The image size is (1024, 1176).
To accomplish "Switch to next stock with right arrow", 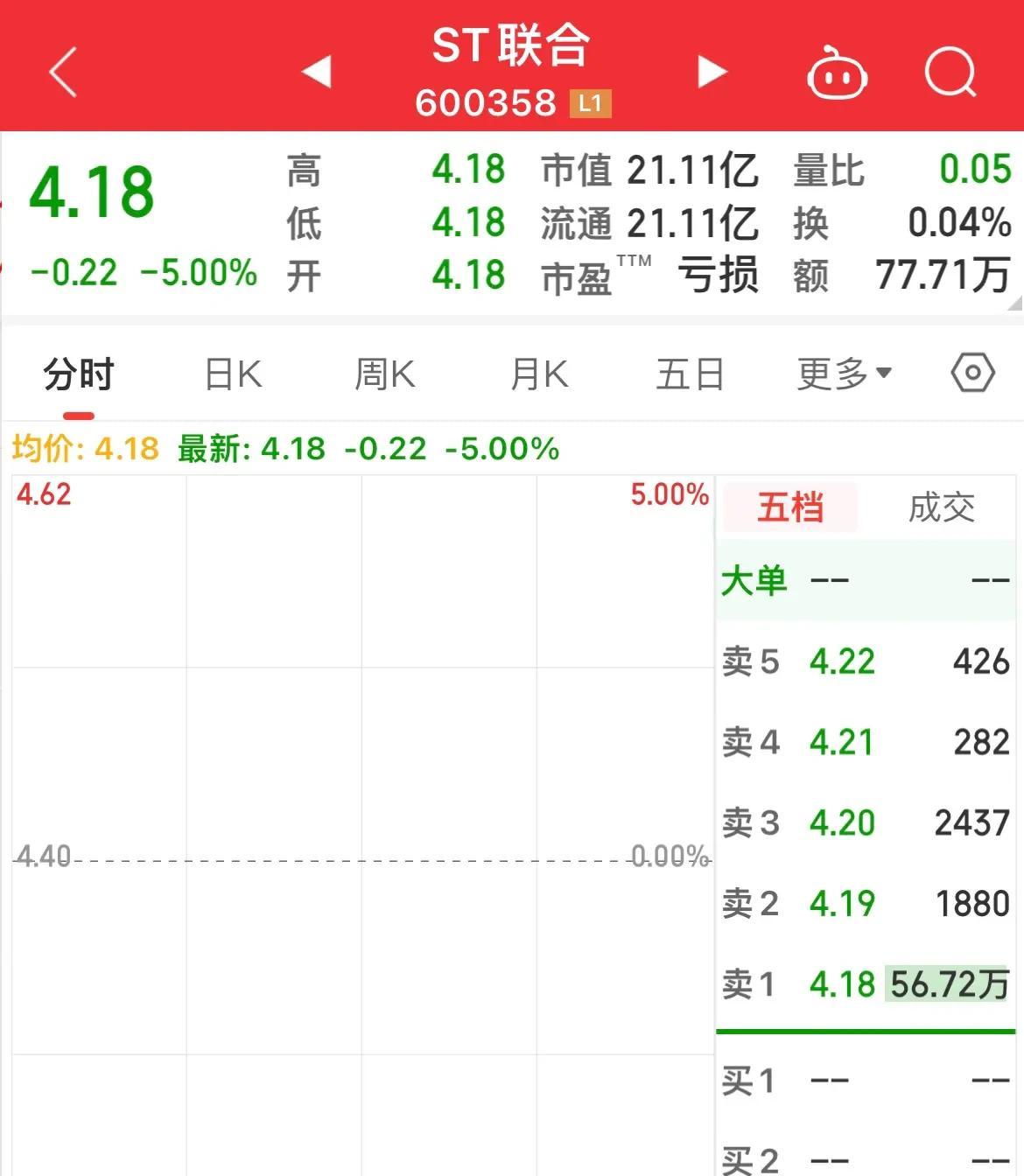I will [712, 72].
